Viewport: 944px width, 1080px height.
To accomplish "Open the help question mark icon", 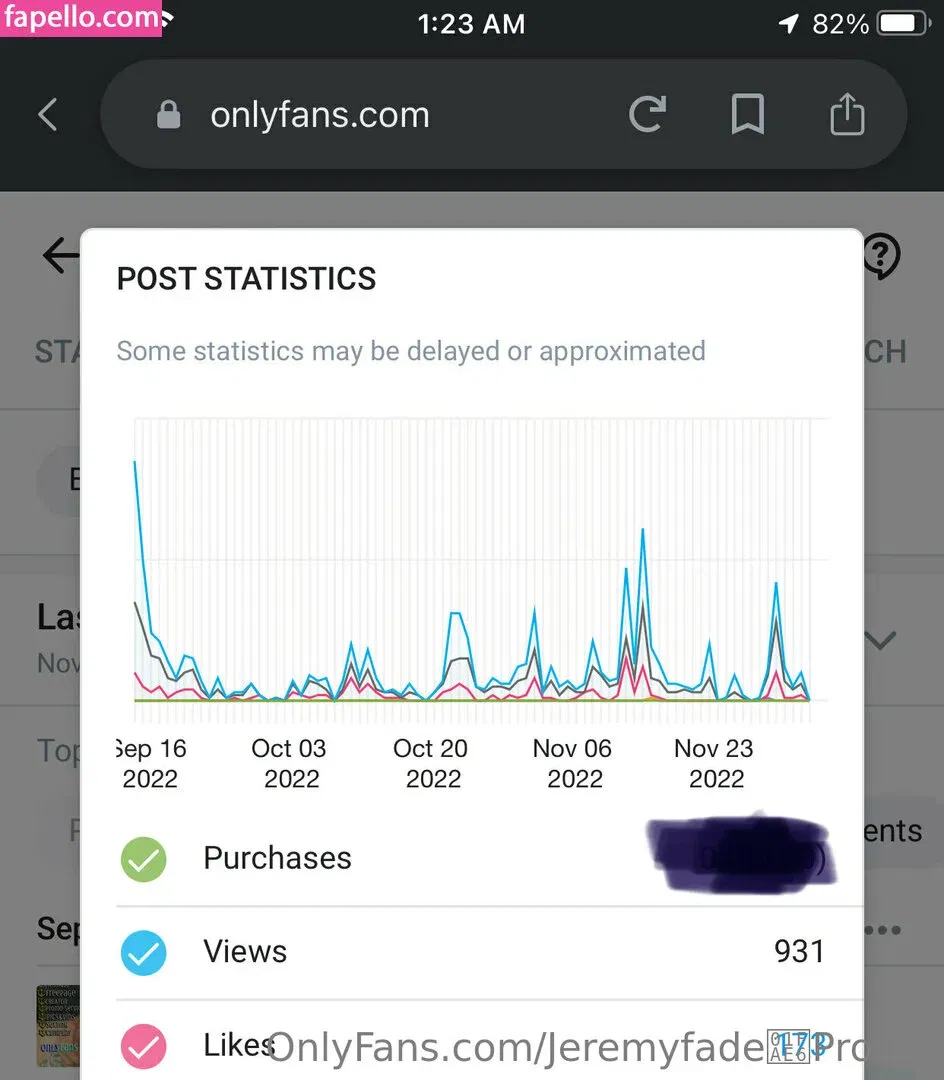I will (881, 257).
